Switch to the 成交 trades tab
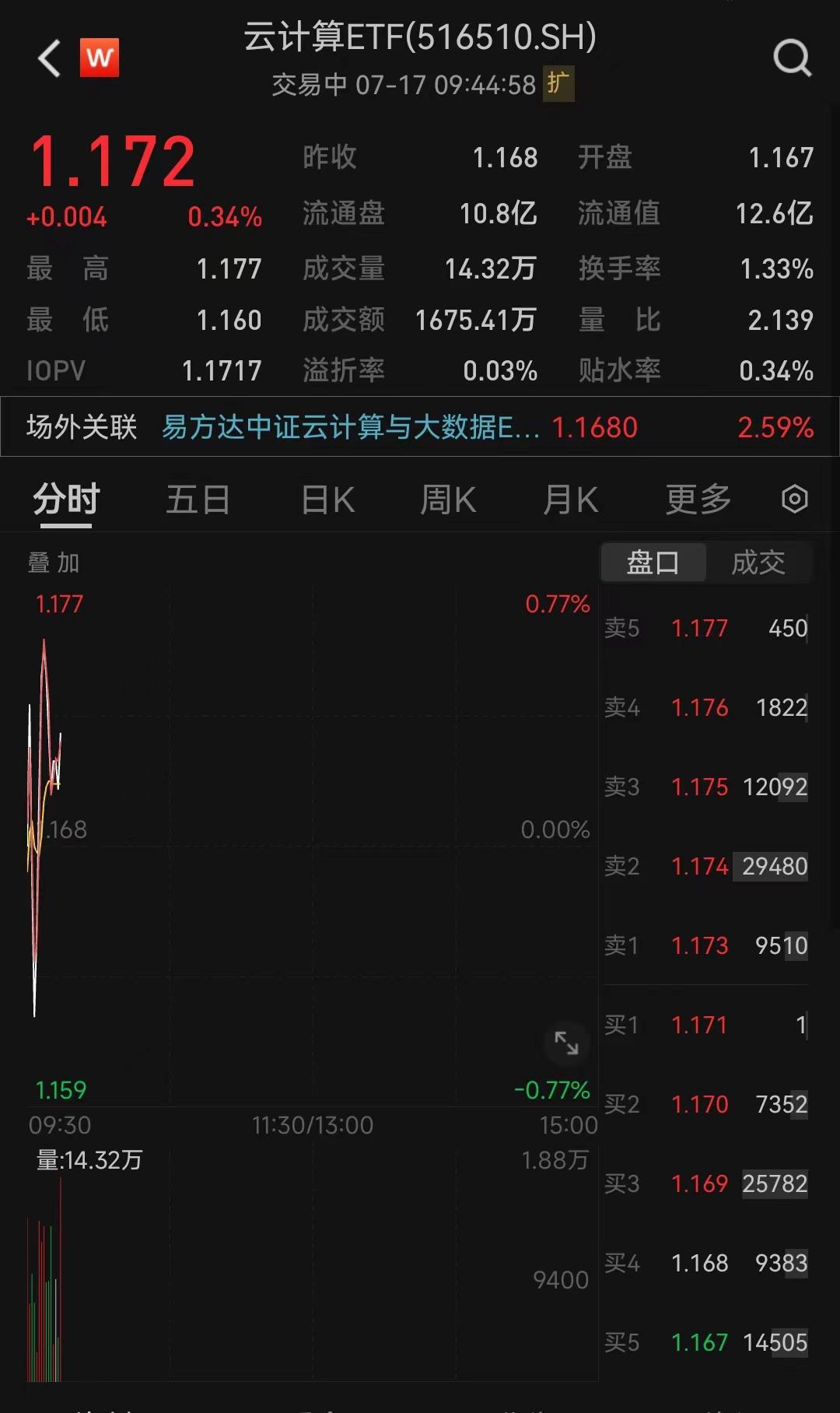The image size is (840, 1413). pyautogui.click(x=758, y=562)
